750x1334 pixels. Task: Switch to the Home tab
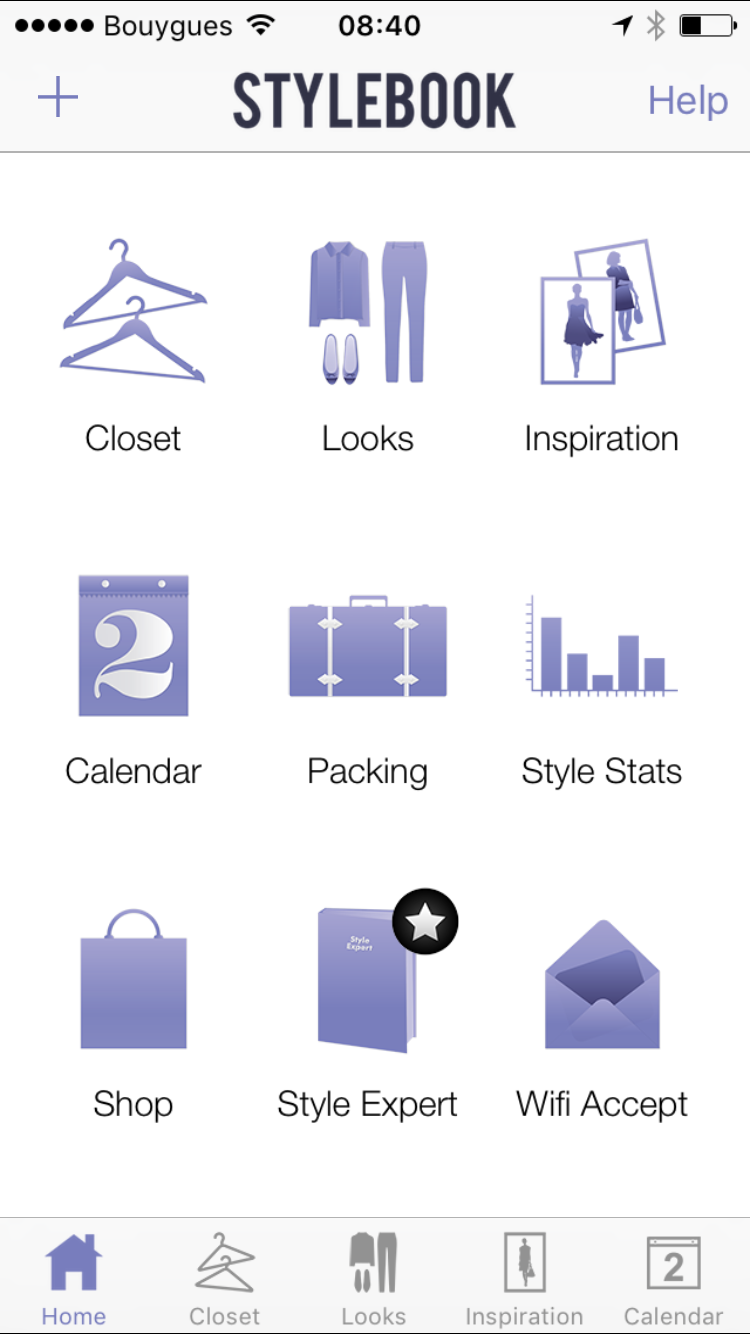coord(74,1278)
